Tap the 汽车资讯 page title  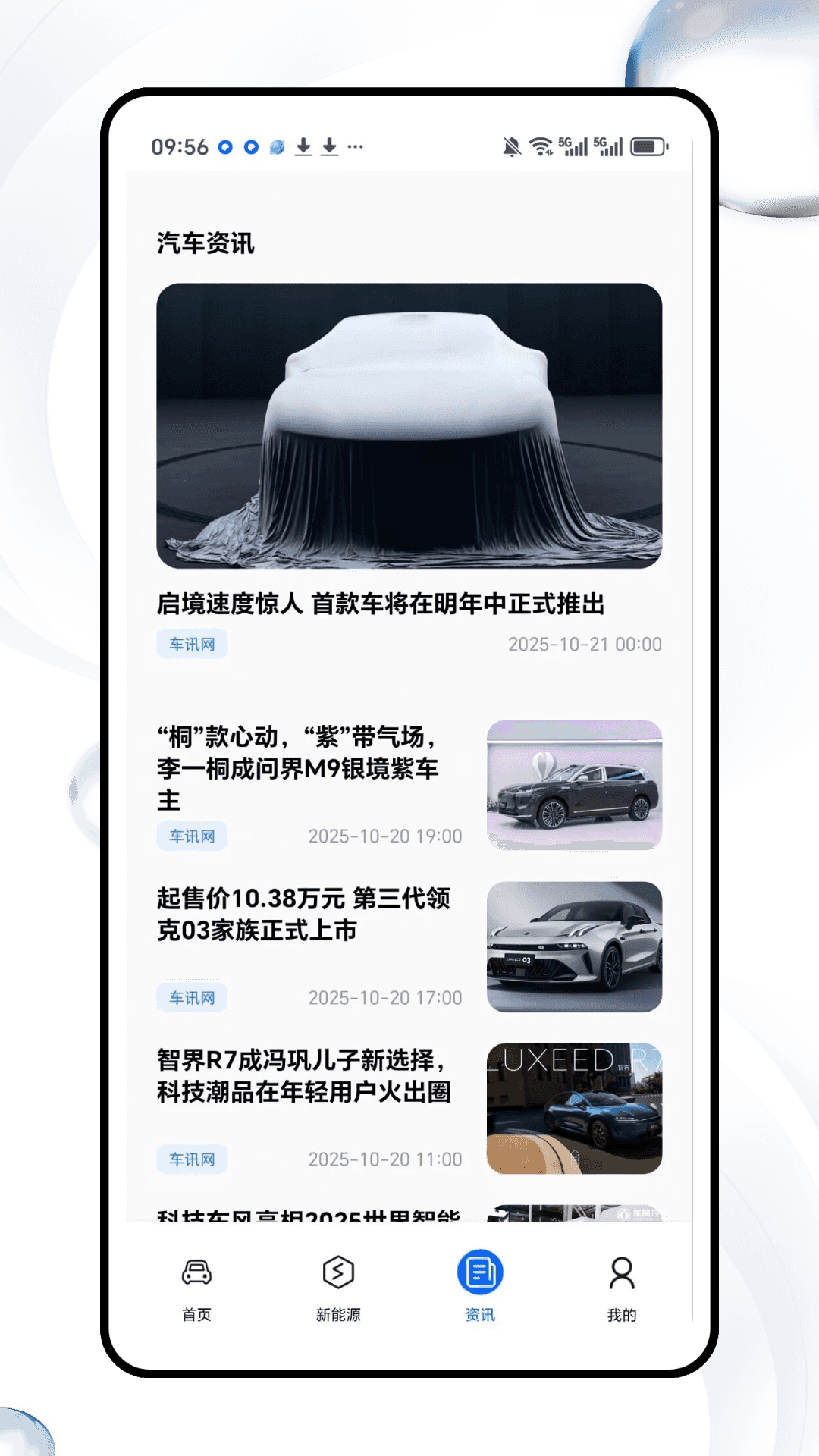coord(205,243)
